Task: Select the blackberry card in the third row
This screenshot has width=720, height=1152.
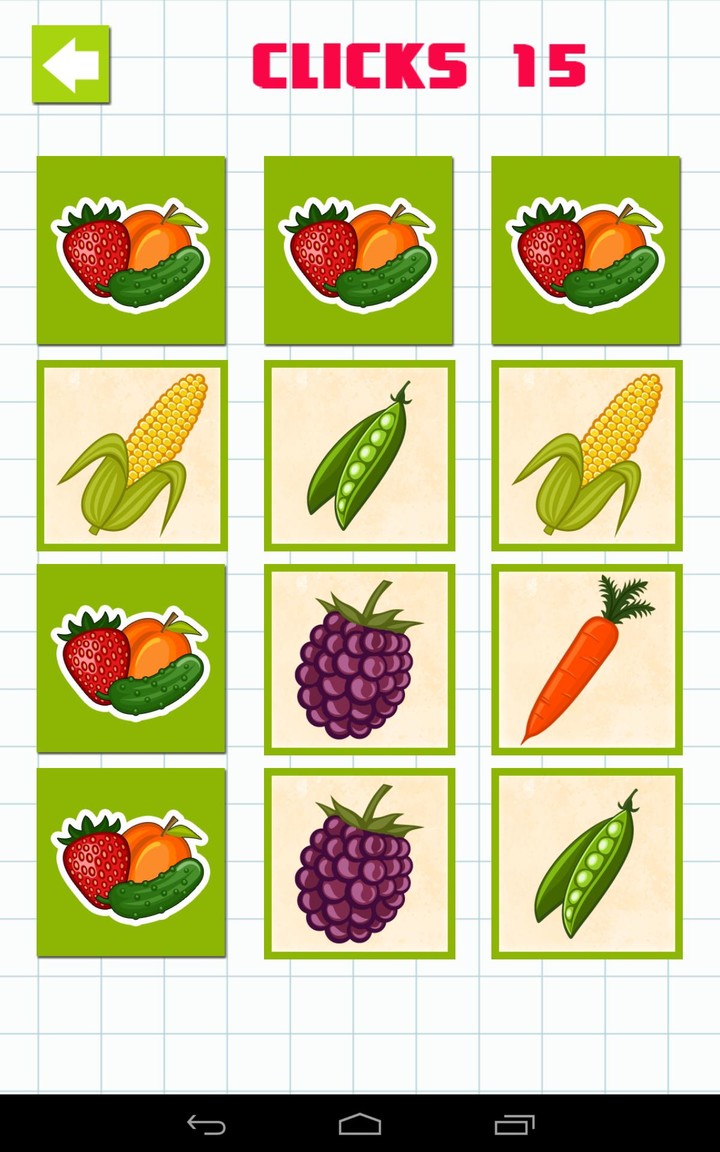Action: tap(358, 660)
